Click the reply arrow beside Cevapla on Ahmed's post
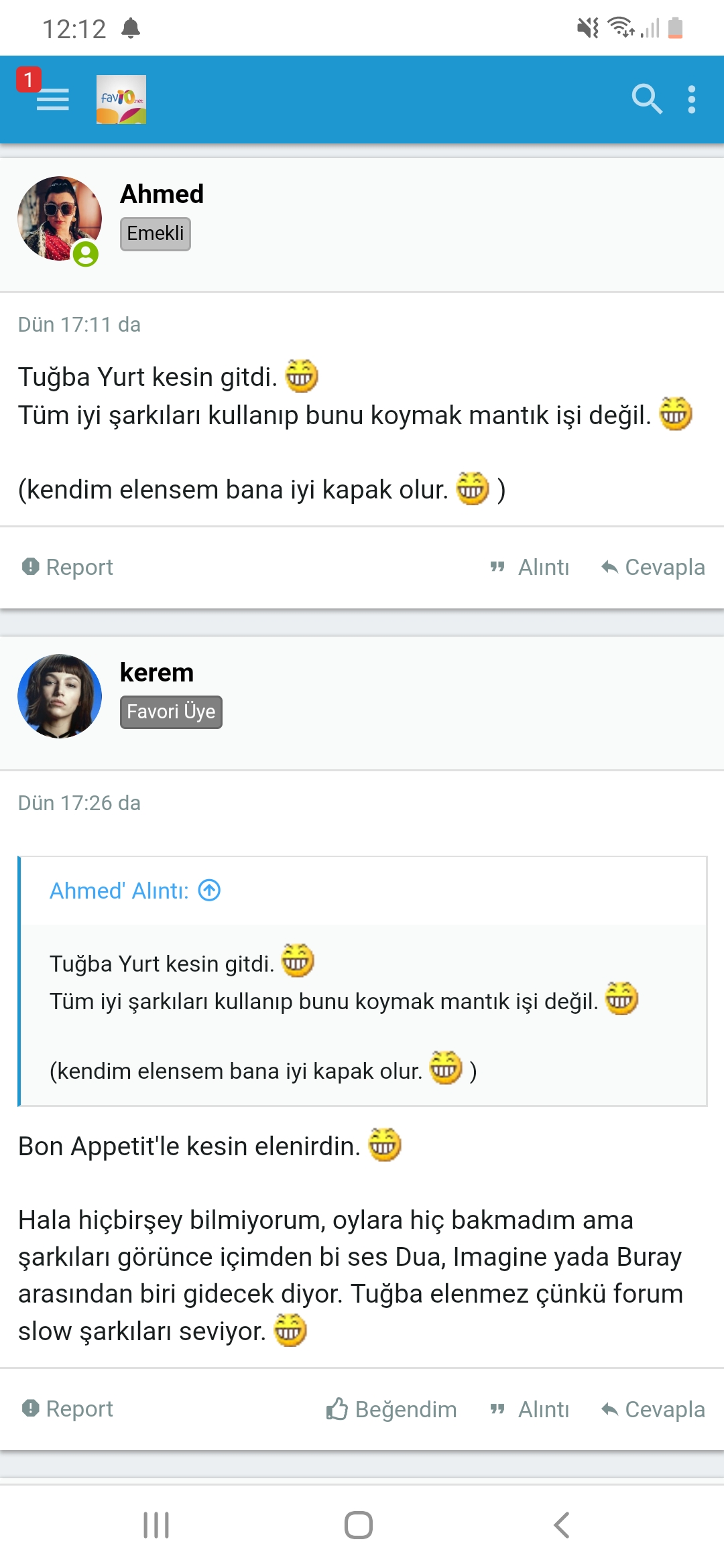This screenshot has height=1568, width=724. pyautogui.click(x=609, y=566)
